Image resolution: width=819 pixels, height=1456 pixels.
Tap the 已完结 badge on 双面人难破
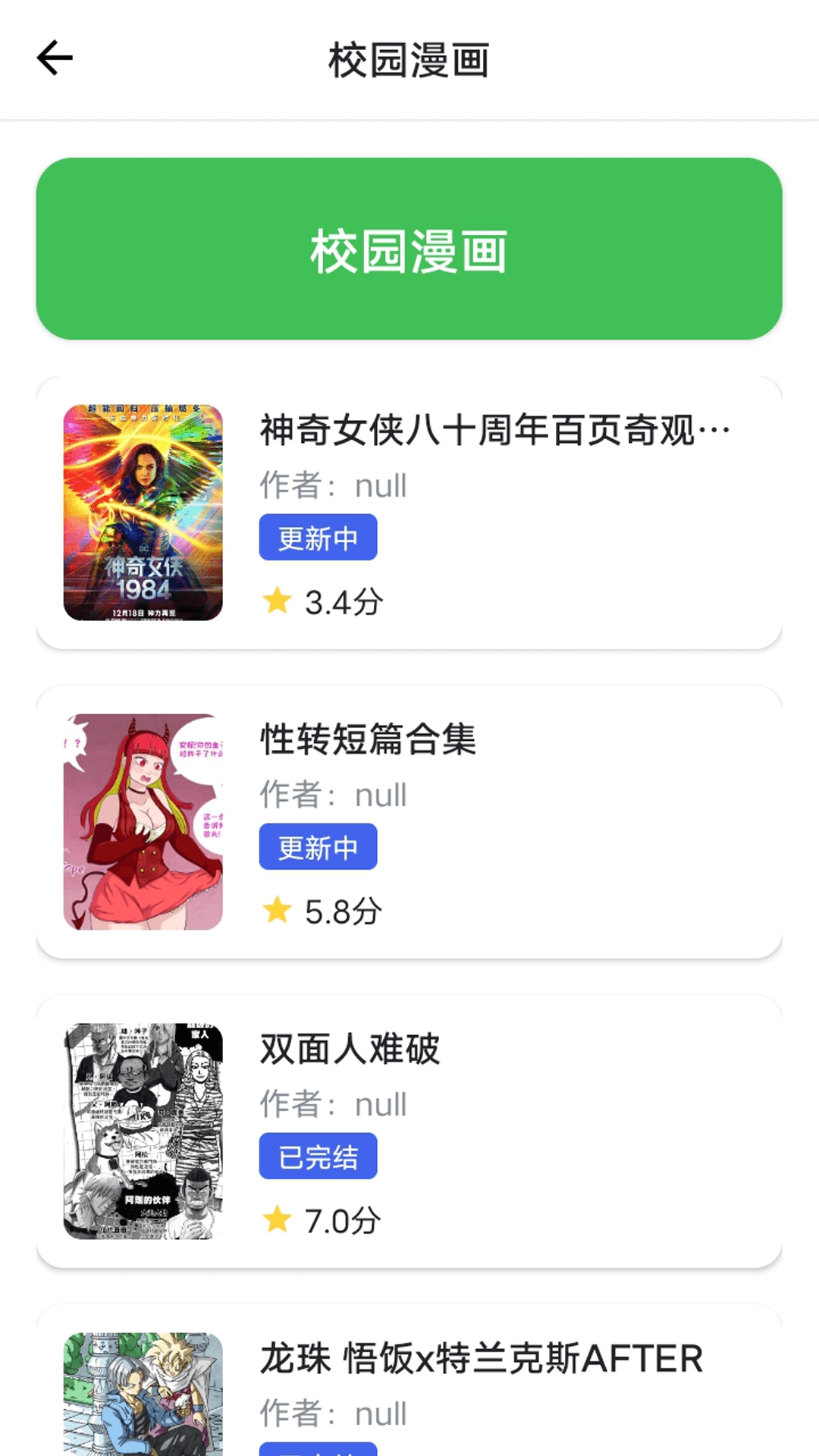pos(318,1156)
